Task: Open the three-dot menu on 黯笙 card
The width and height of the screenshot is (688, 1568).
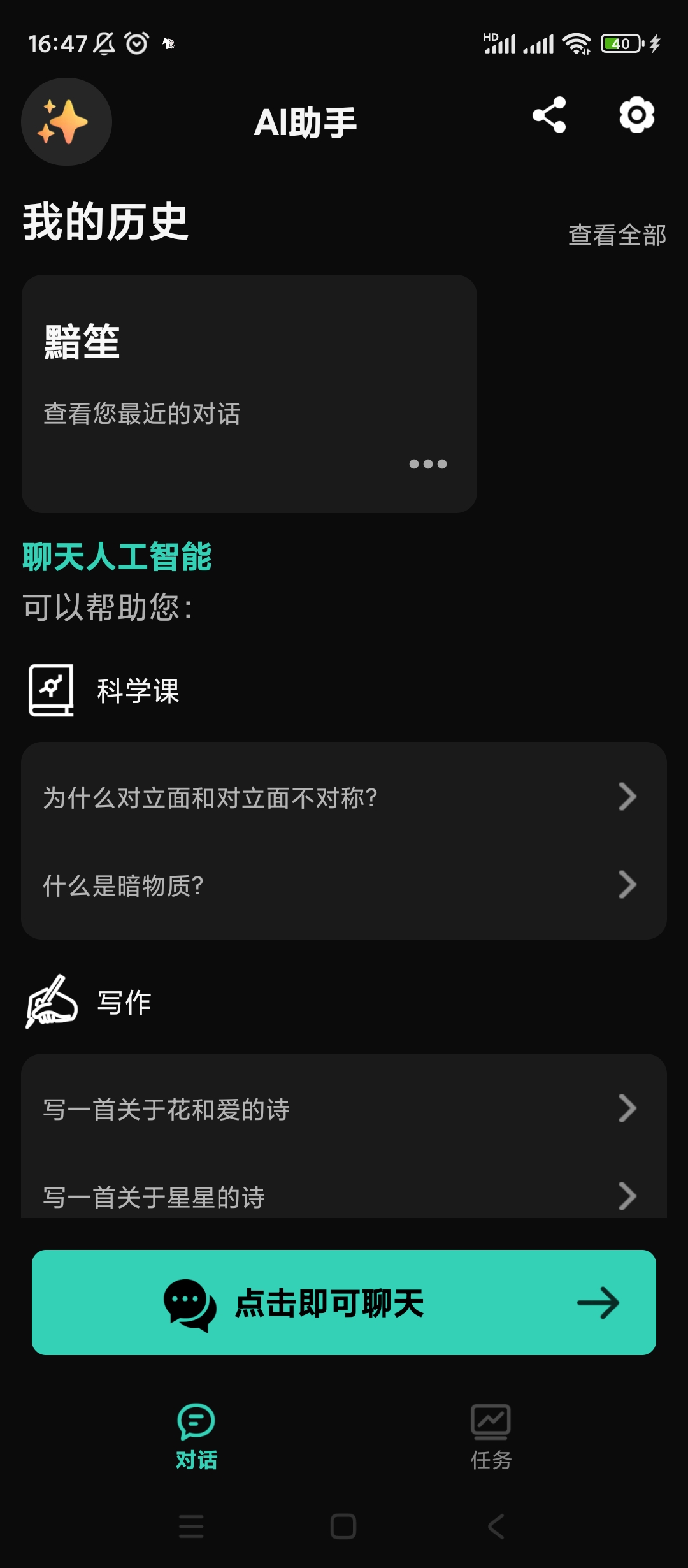Action: [x=427, y=464]
